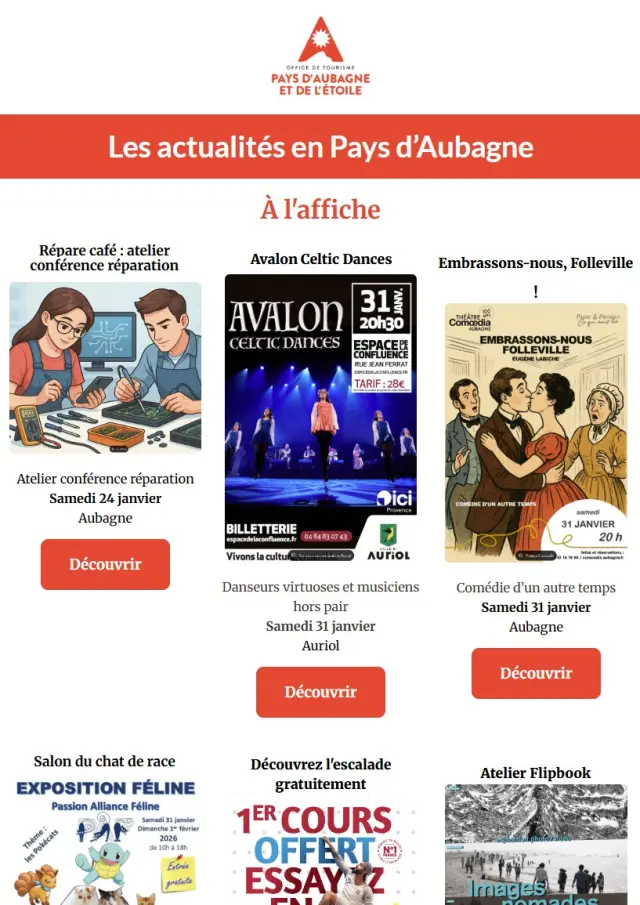Open the Atelier Flipbook image
640x905 pixels.
point(536,844)
